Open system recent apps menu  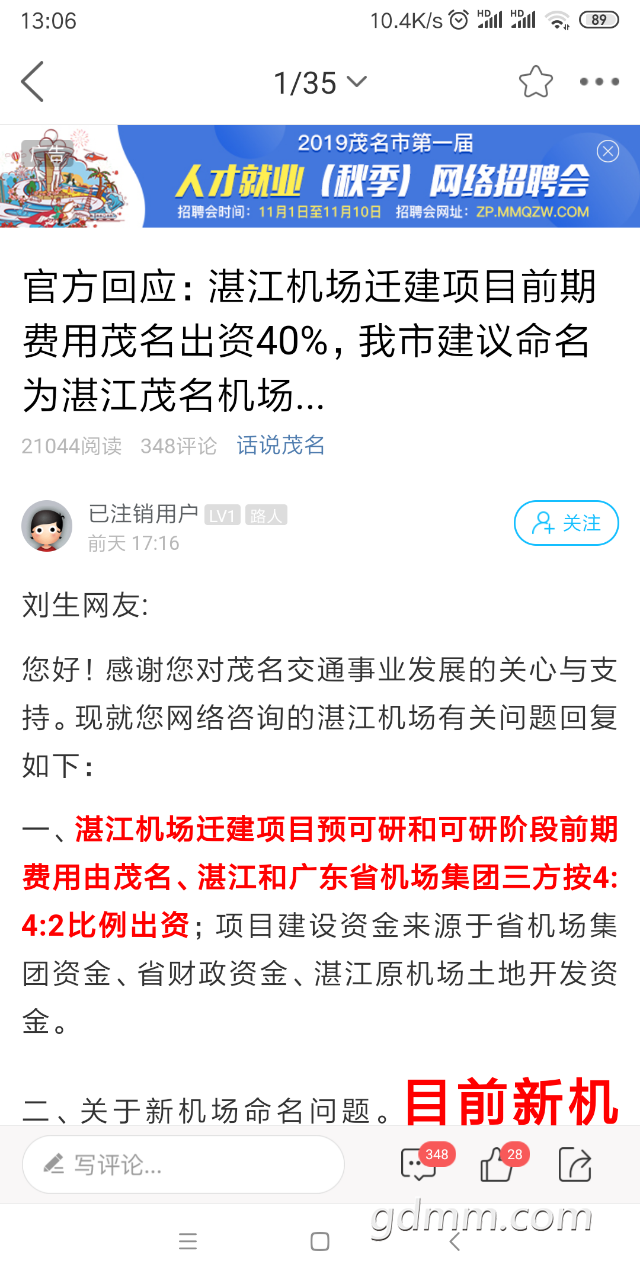click(188, 1242)
